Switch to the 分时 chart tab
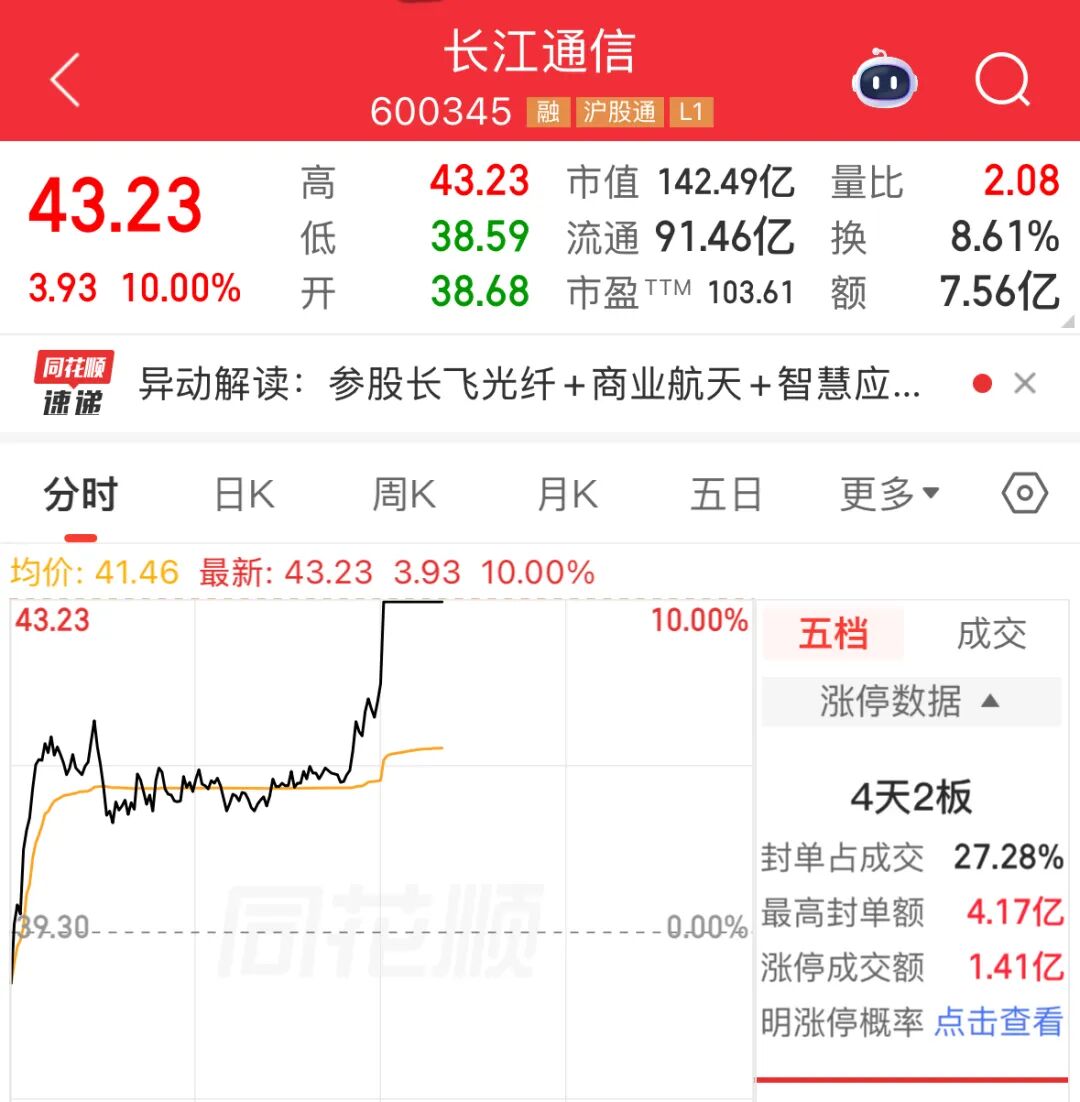 pyautogui.click(x=81, y=495)
